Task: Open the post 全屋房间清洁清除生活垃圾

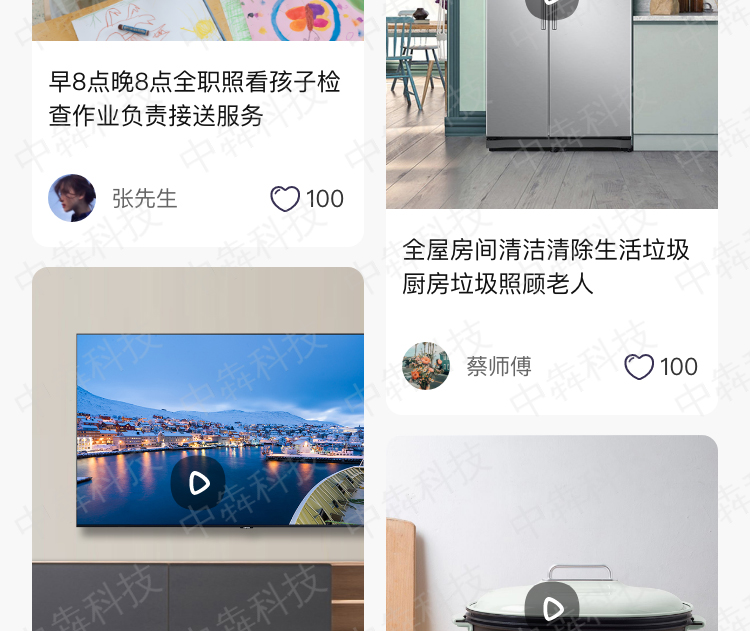Action: pos(546,267)
